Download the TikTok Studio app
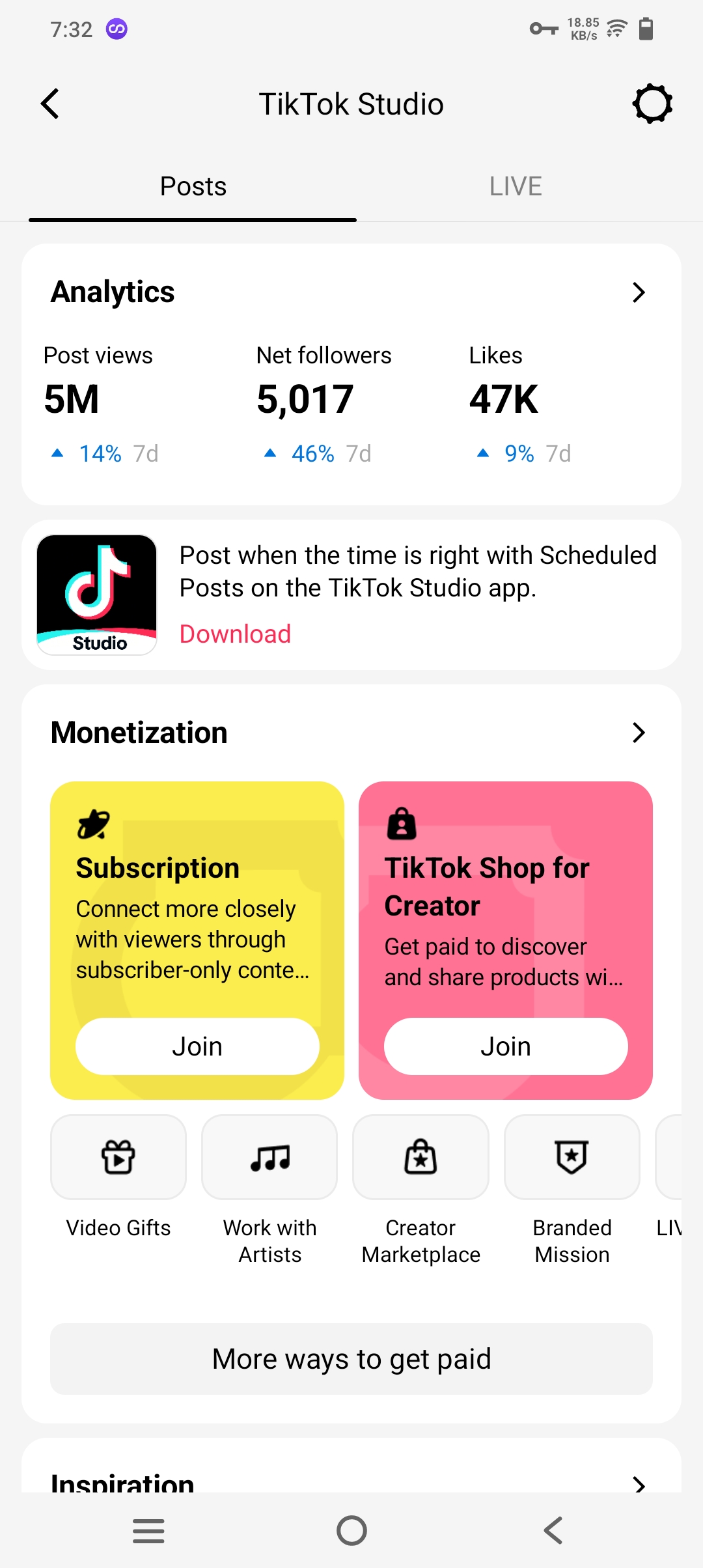The image size is (703, 1568). (x=235, y=634)
